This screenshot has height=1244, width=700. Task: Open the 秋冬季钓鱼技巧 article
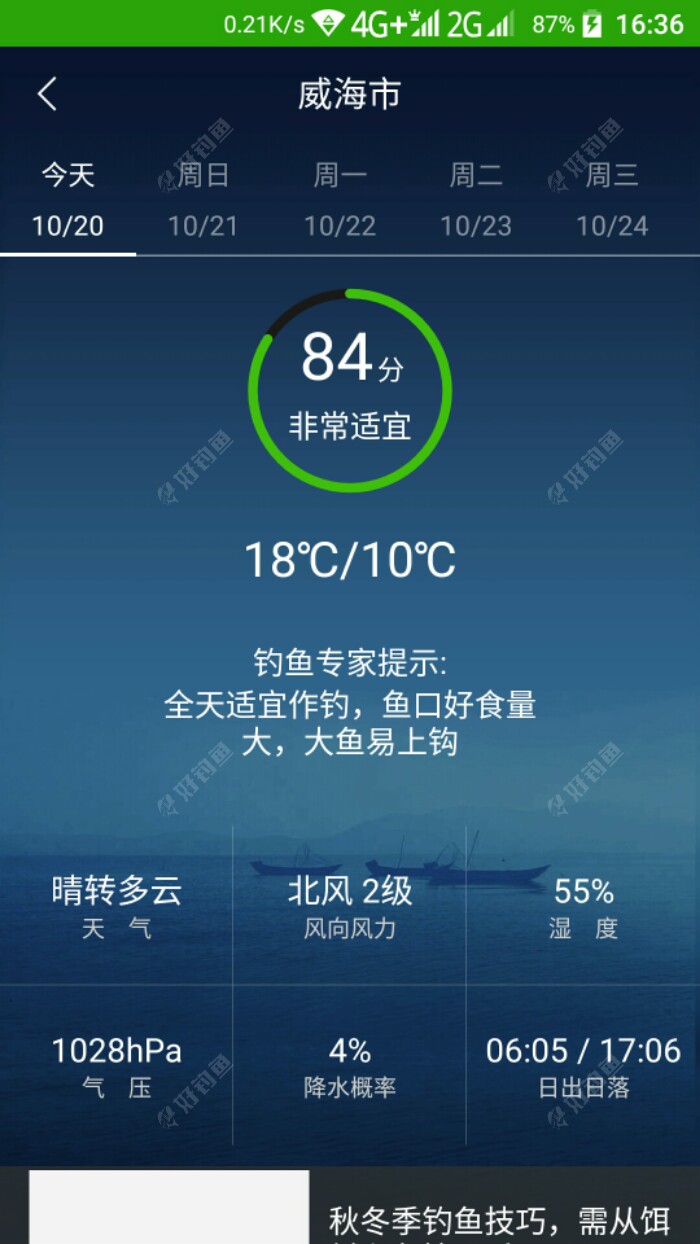[x=500, y=1218]
